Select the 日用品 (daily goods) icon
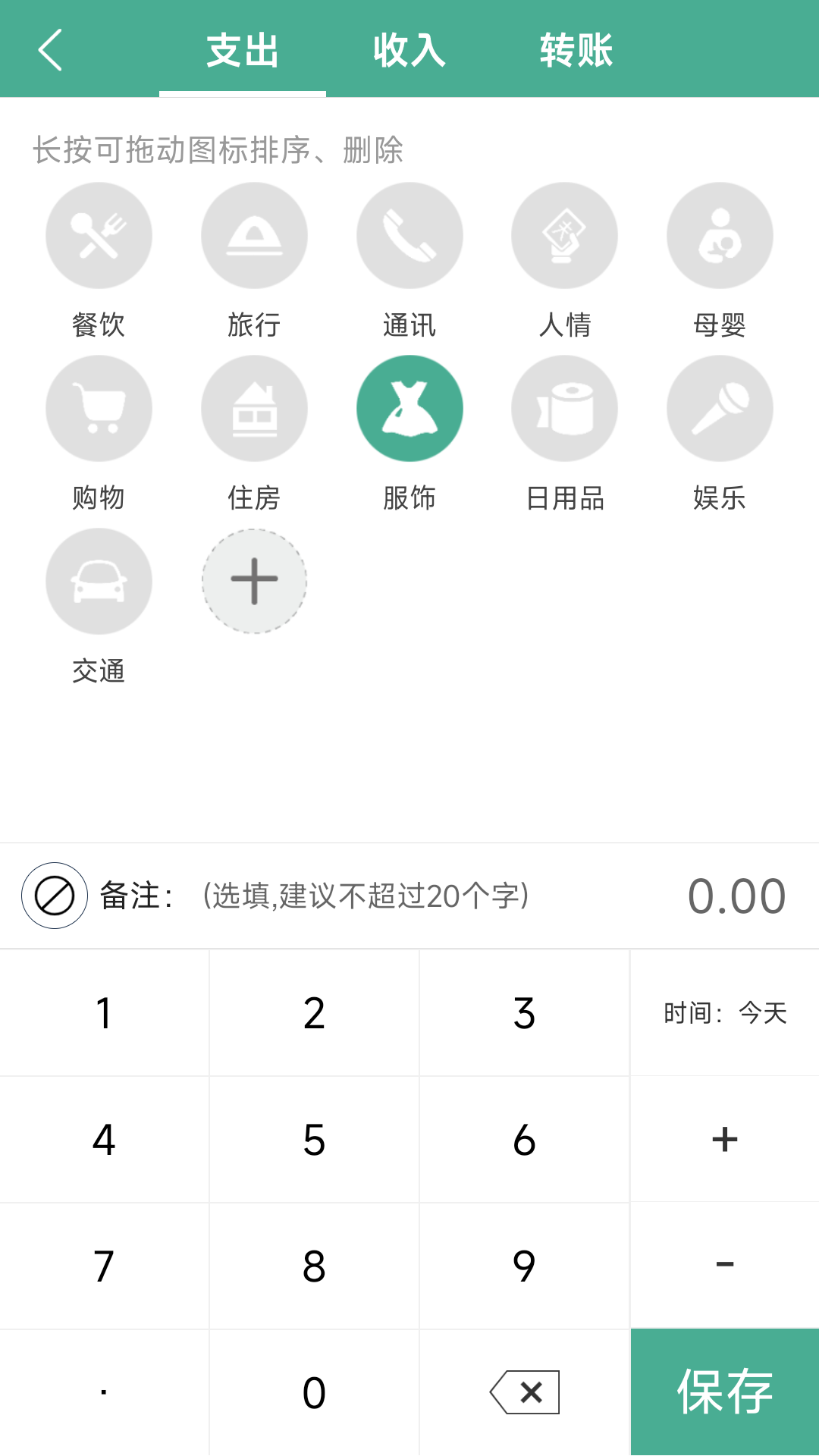Viewport: 819px width, 1456px height. [564, 408]
